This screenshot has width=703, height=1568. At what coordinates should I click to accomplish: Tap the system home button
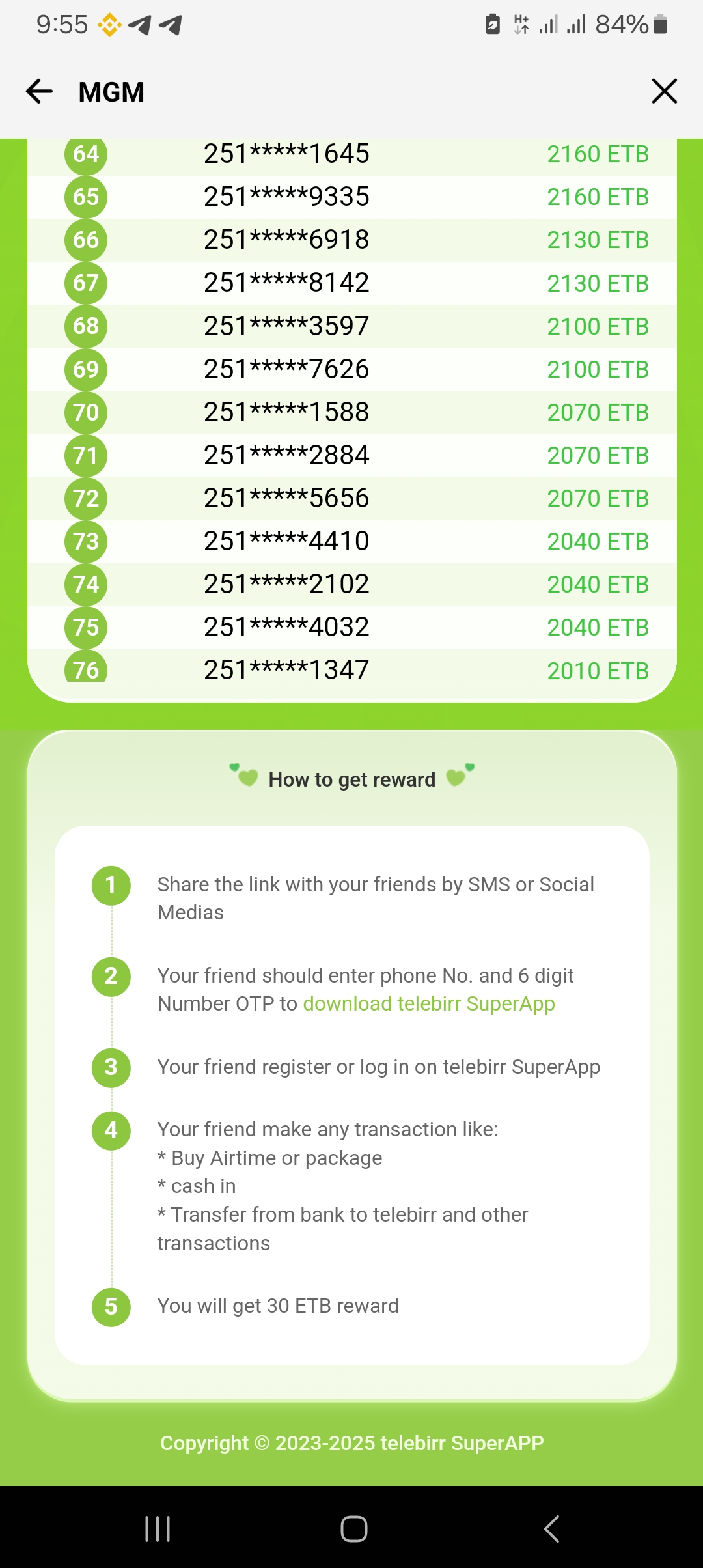click(353, 1528)
